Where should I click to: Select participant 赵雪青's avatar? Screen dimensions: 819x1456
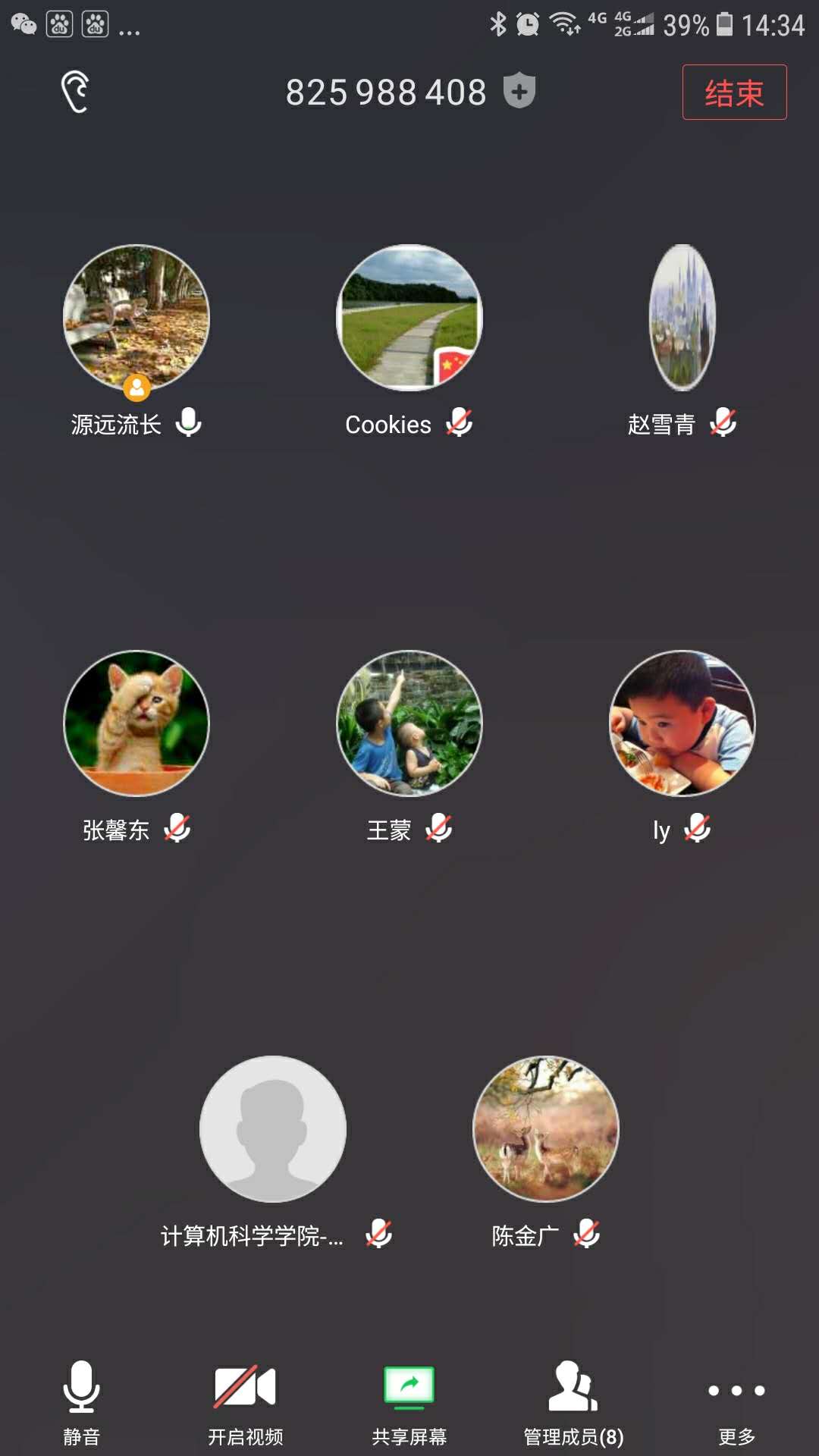[682, 318]
